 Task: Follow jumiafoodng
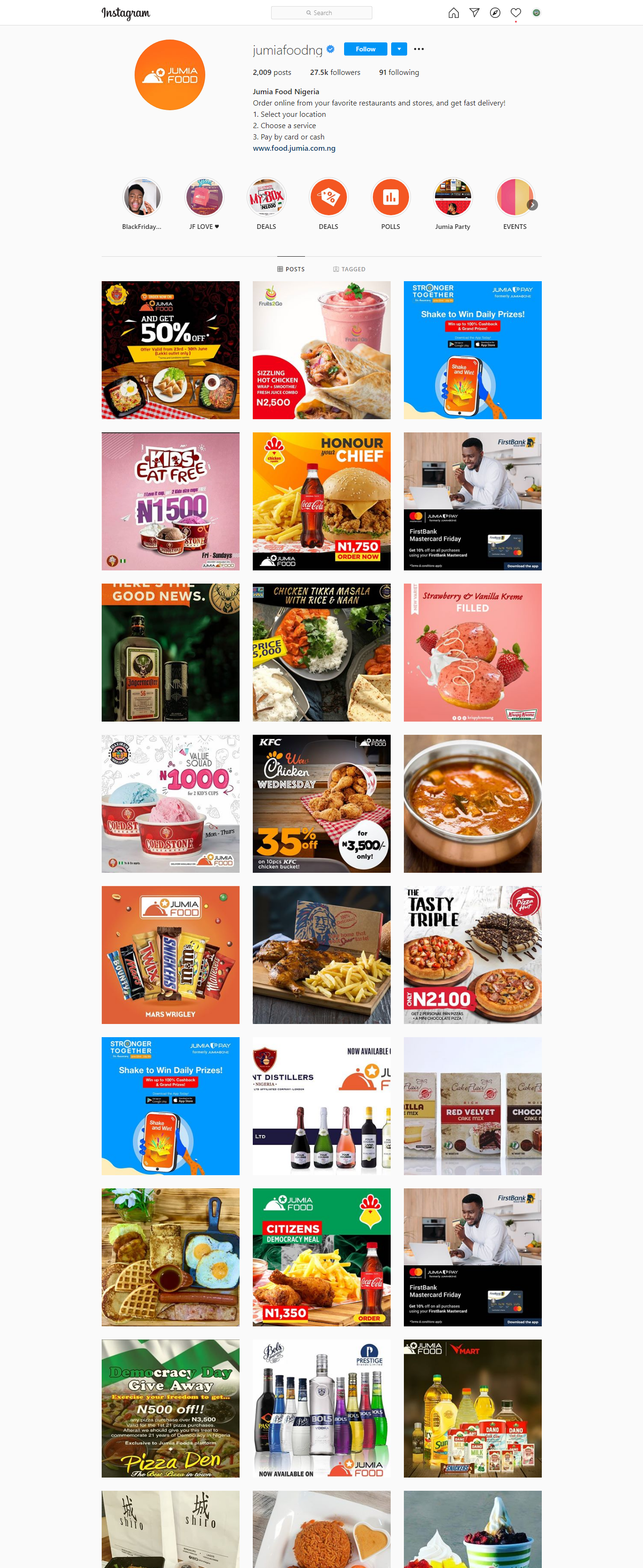click(366, 49)
